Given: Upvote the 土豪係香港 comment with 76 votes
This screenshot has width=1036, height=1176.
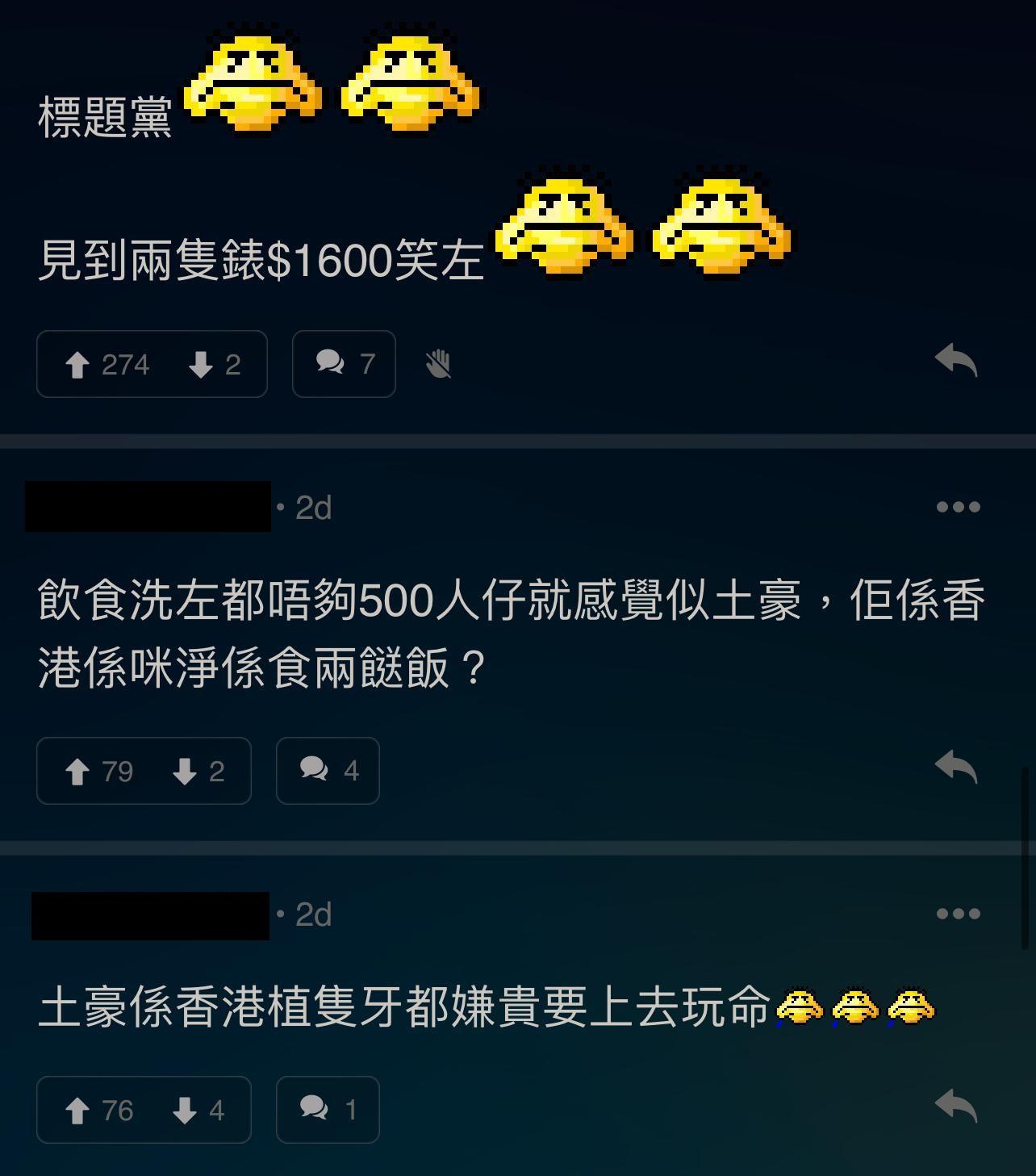Looking at the screenshot, I should coord(97,1111).
